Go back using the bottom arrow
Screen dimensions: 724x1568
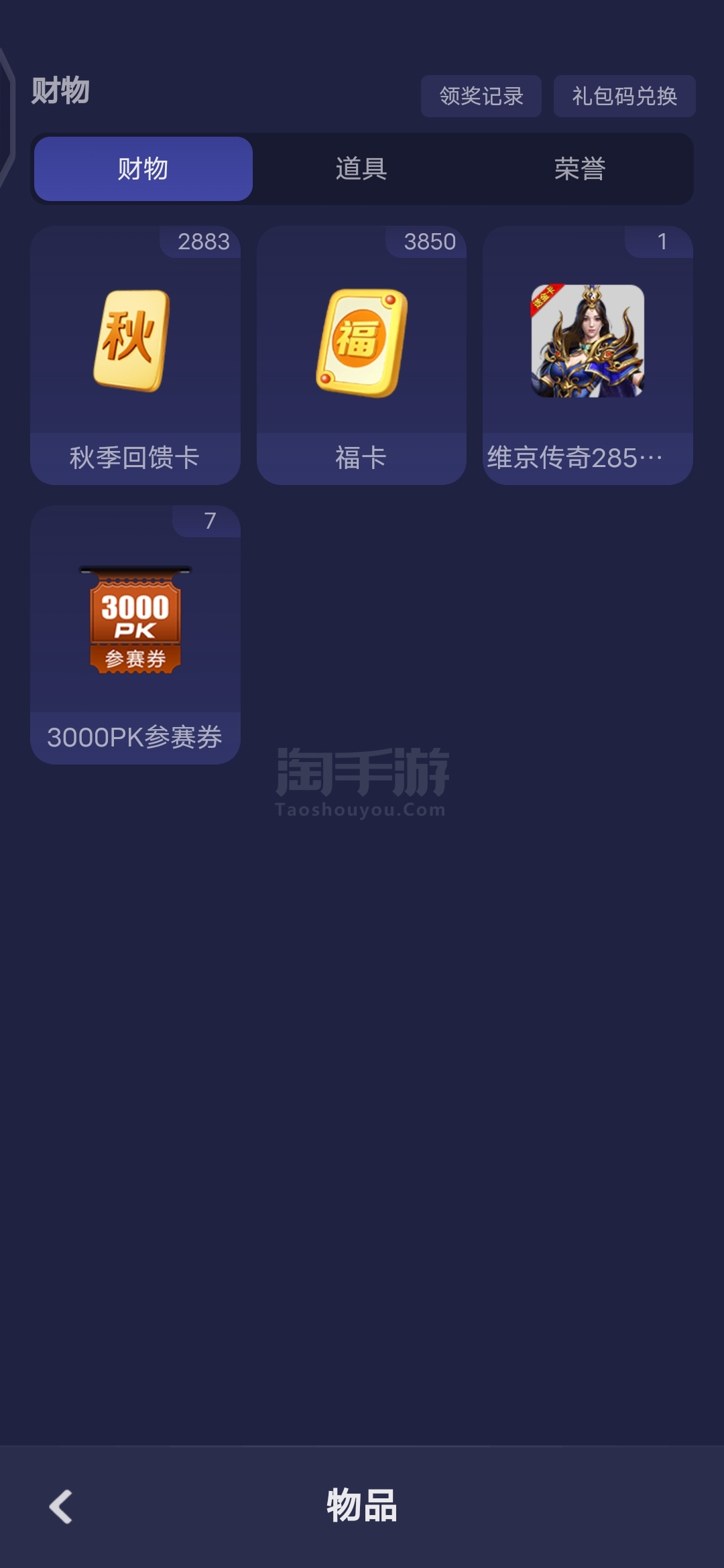[x=61, y=1506]
